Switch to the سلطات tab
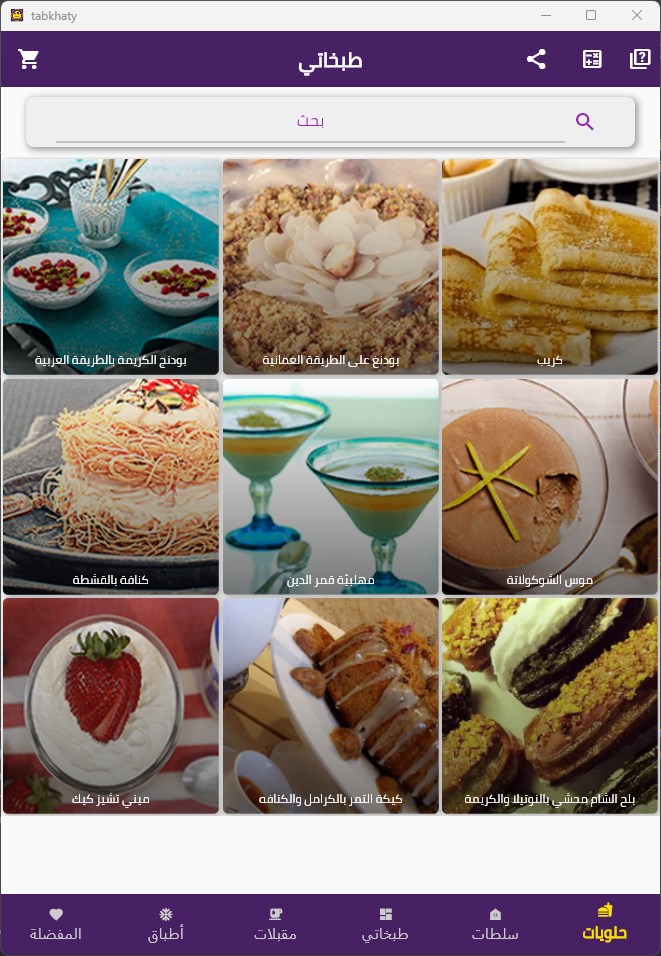 tap(495, 925)
